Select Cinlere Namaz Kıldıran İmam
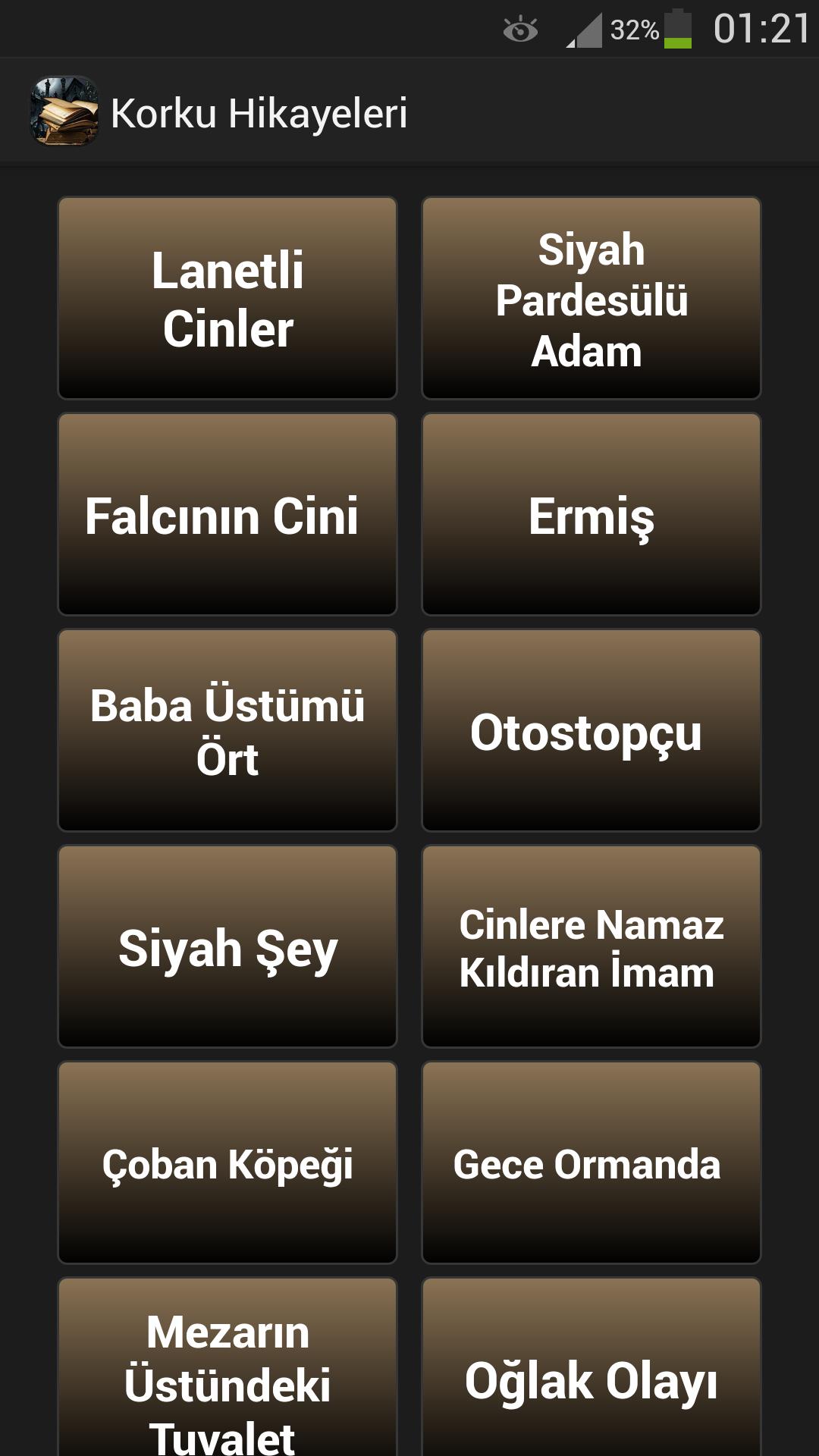Image resolution: width=819 pixels, height=1456 pixels. (591, 946)
